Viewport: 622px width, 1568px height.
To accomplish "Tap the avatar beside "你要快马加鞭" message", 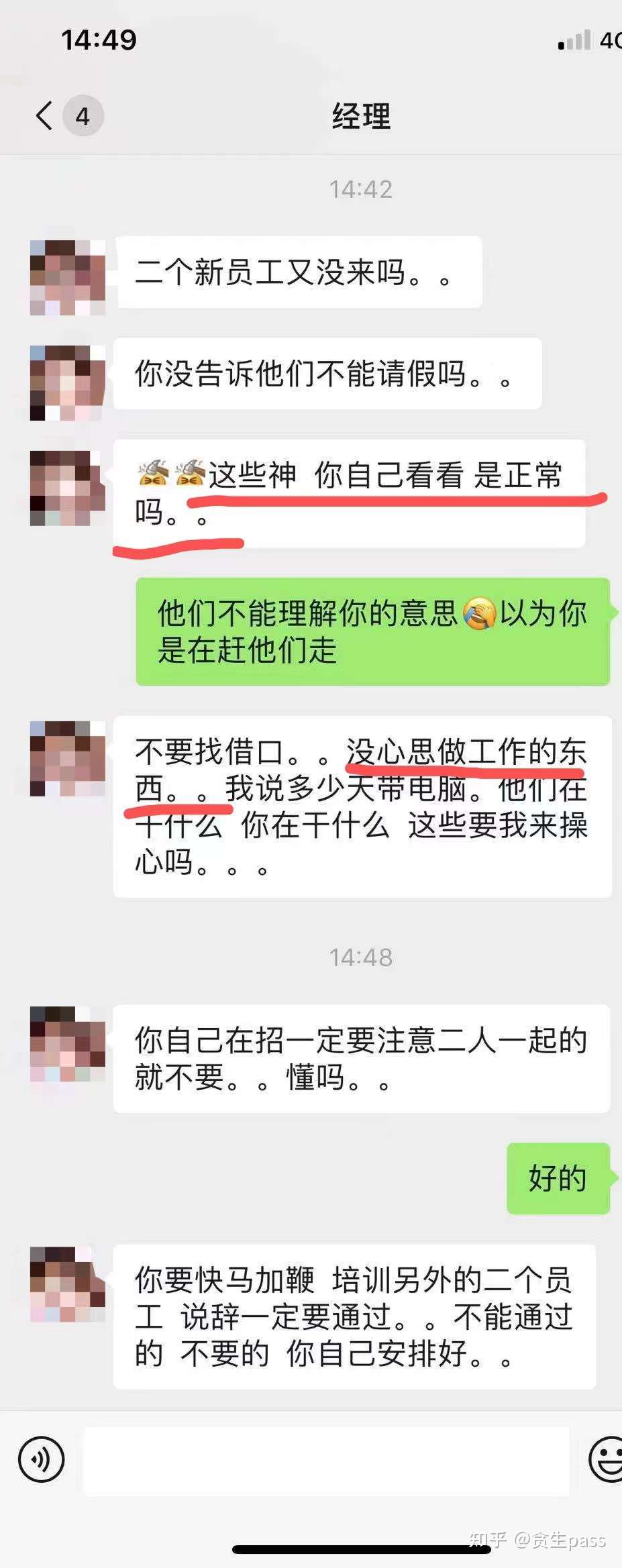I will point(68,1284).
